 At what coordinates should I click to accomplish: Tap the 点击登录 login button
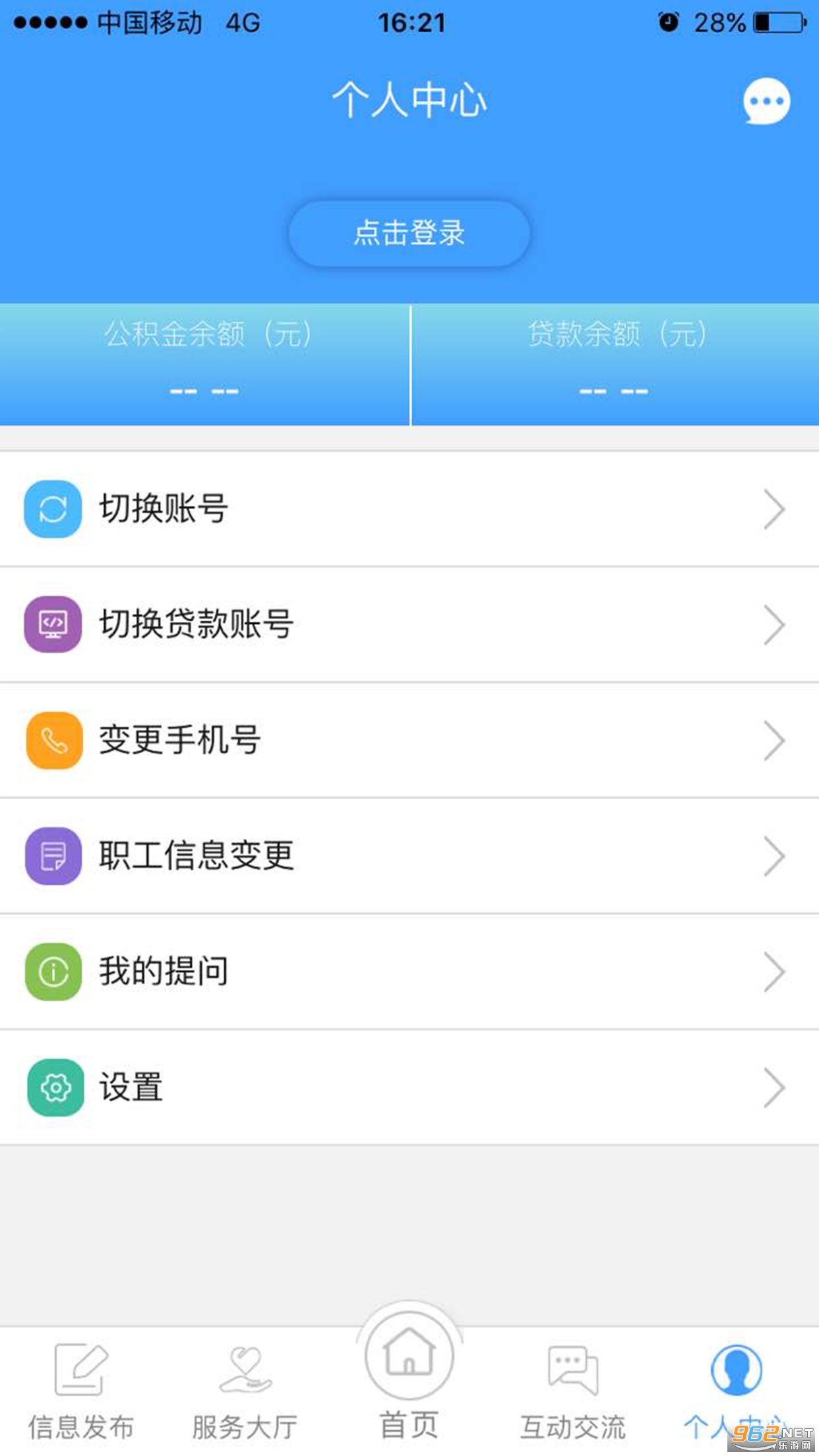click(409, 233)
